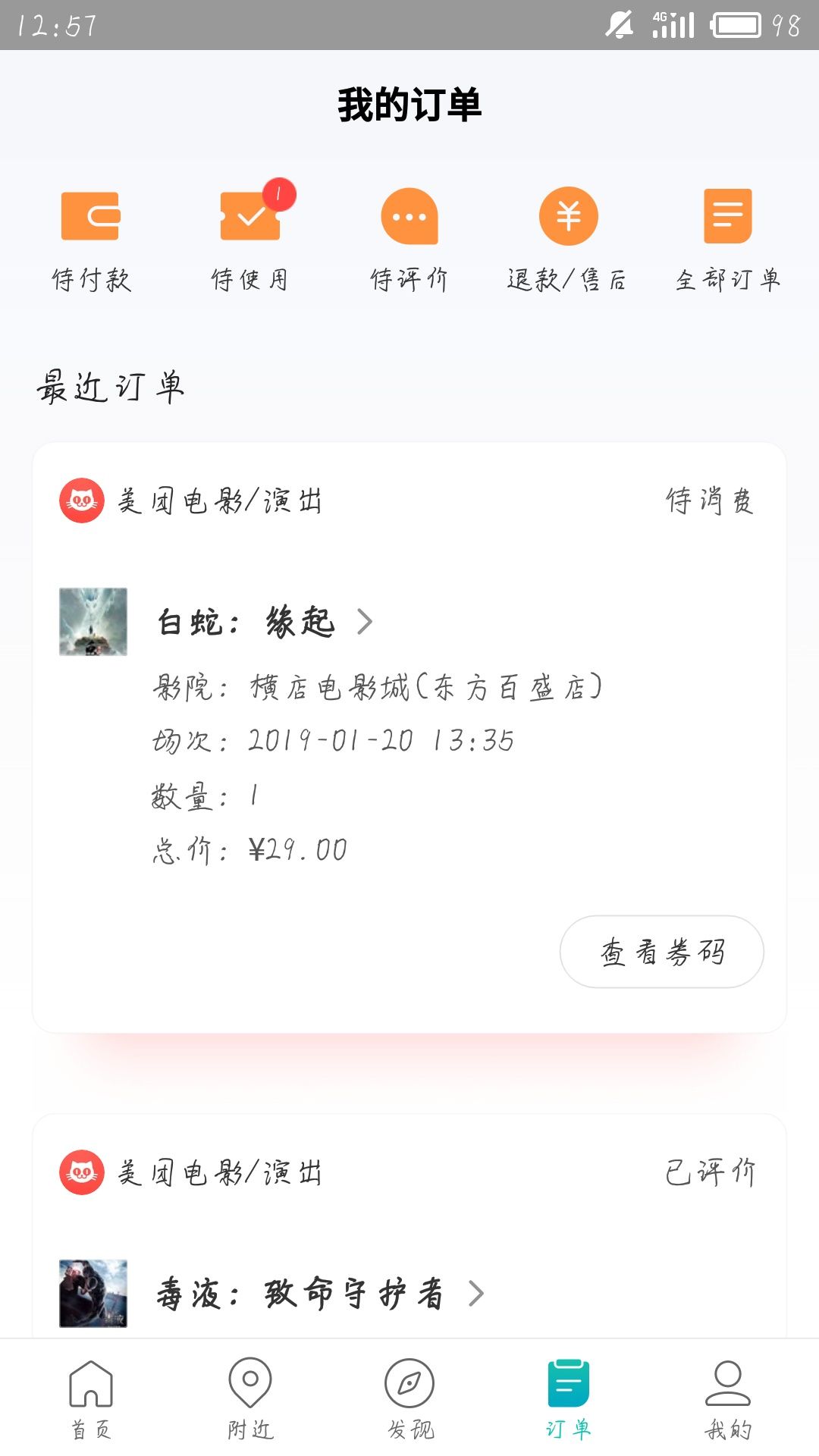Switch to 附近 nearby tab
The width and height of the screenshot is (819, 1456).
[x=250, y=1398]
